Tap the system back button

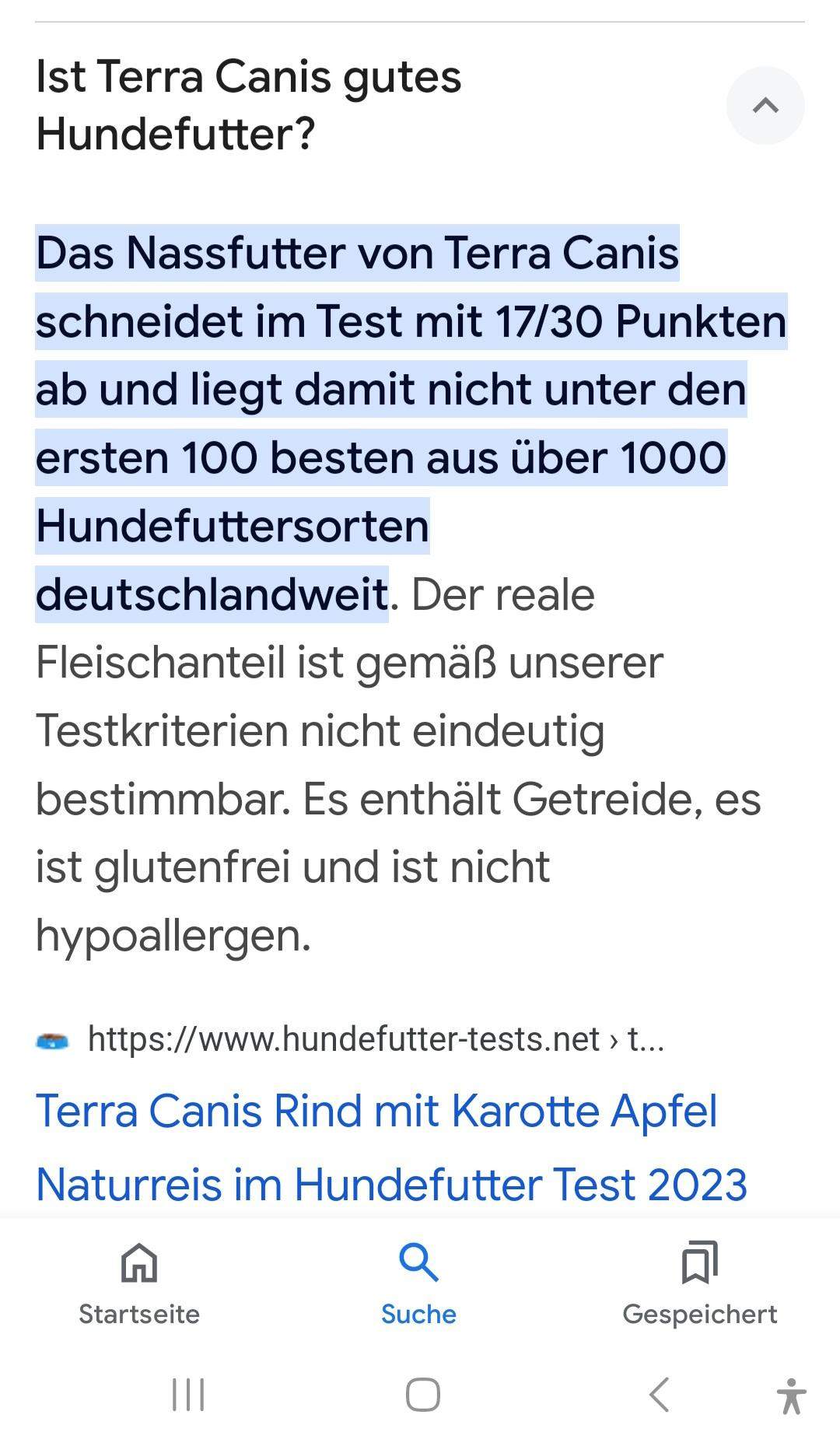[659, 1395]
